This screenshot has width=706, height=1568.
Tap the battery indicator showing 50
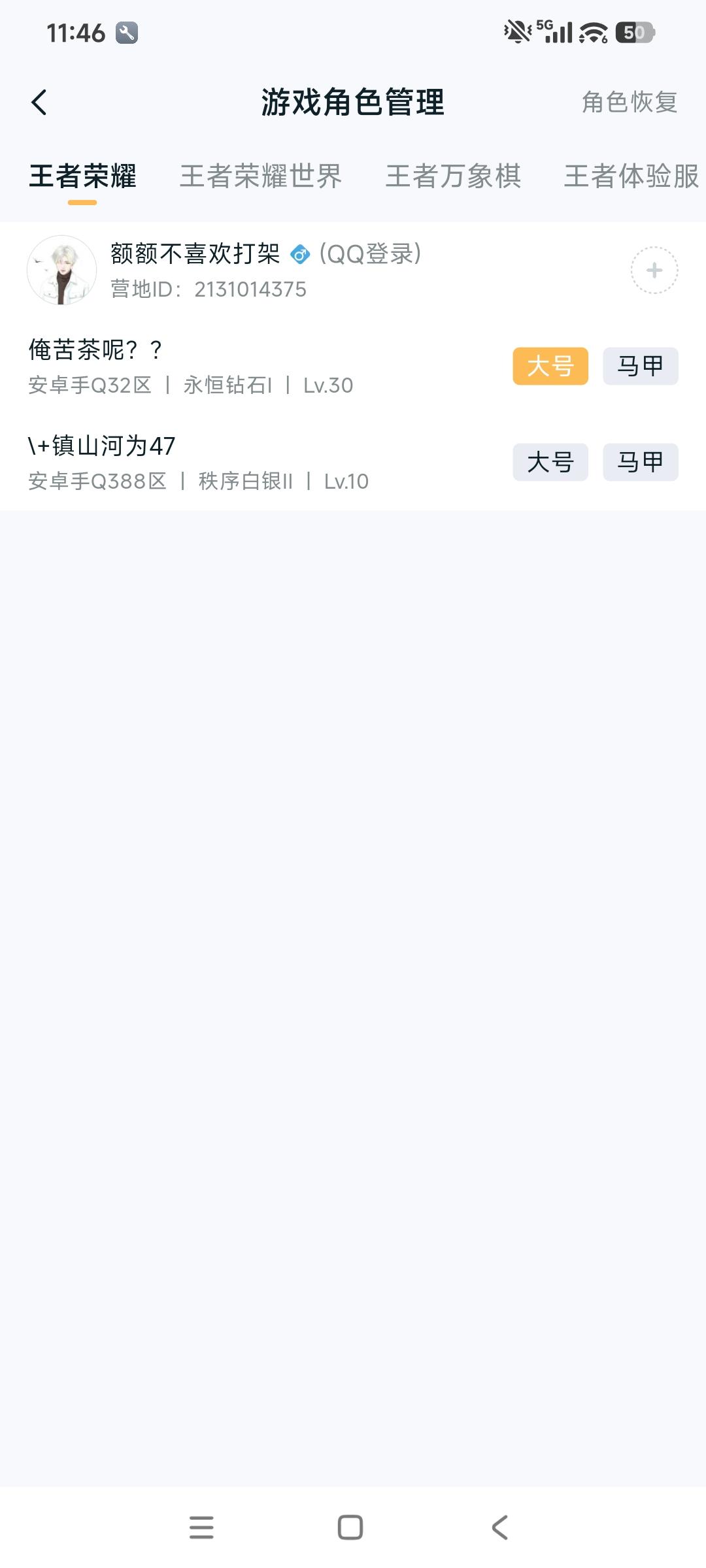click(630, 31)
